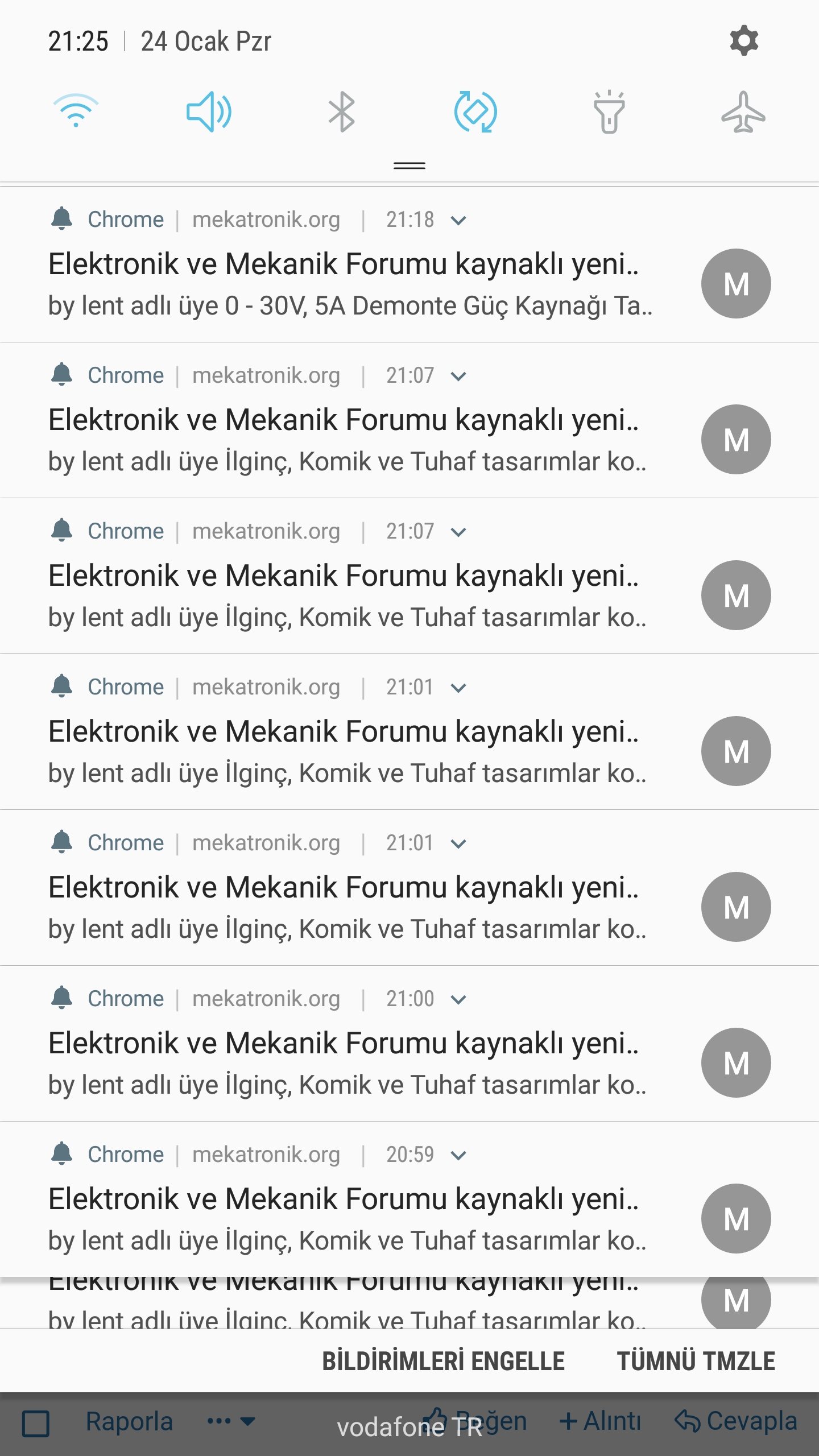Image resolution: width=819 pixels, height=1456 pixels.
Task: Clear all notifications with TÜMNÜ TMZLE
Action: click(696, 1361)
